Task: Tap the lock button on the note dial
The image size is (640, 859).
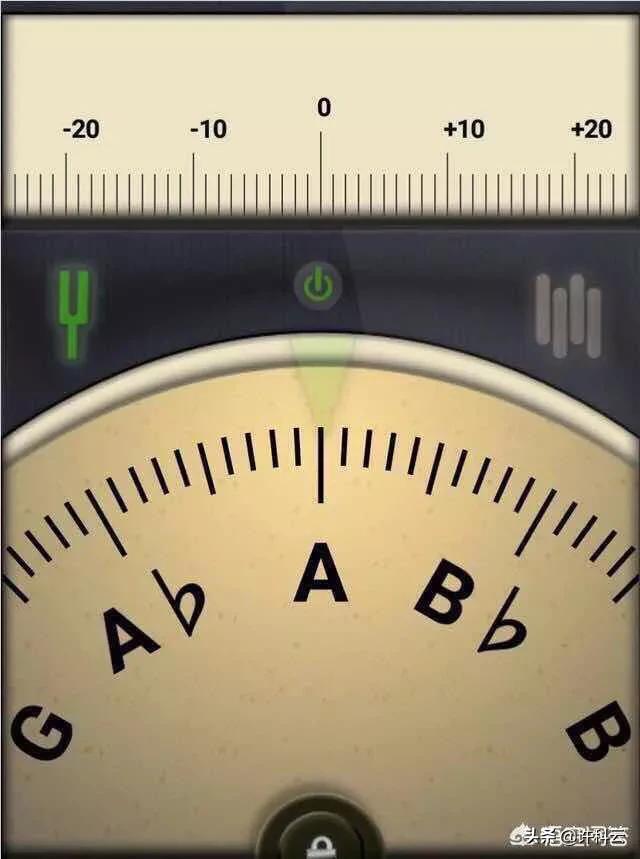Action: tap(320, 838)
